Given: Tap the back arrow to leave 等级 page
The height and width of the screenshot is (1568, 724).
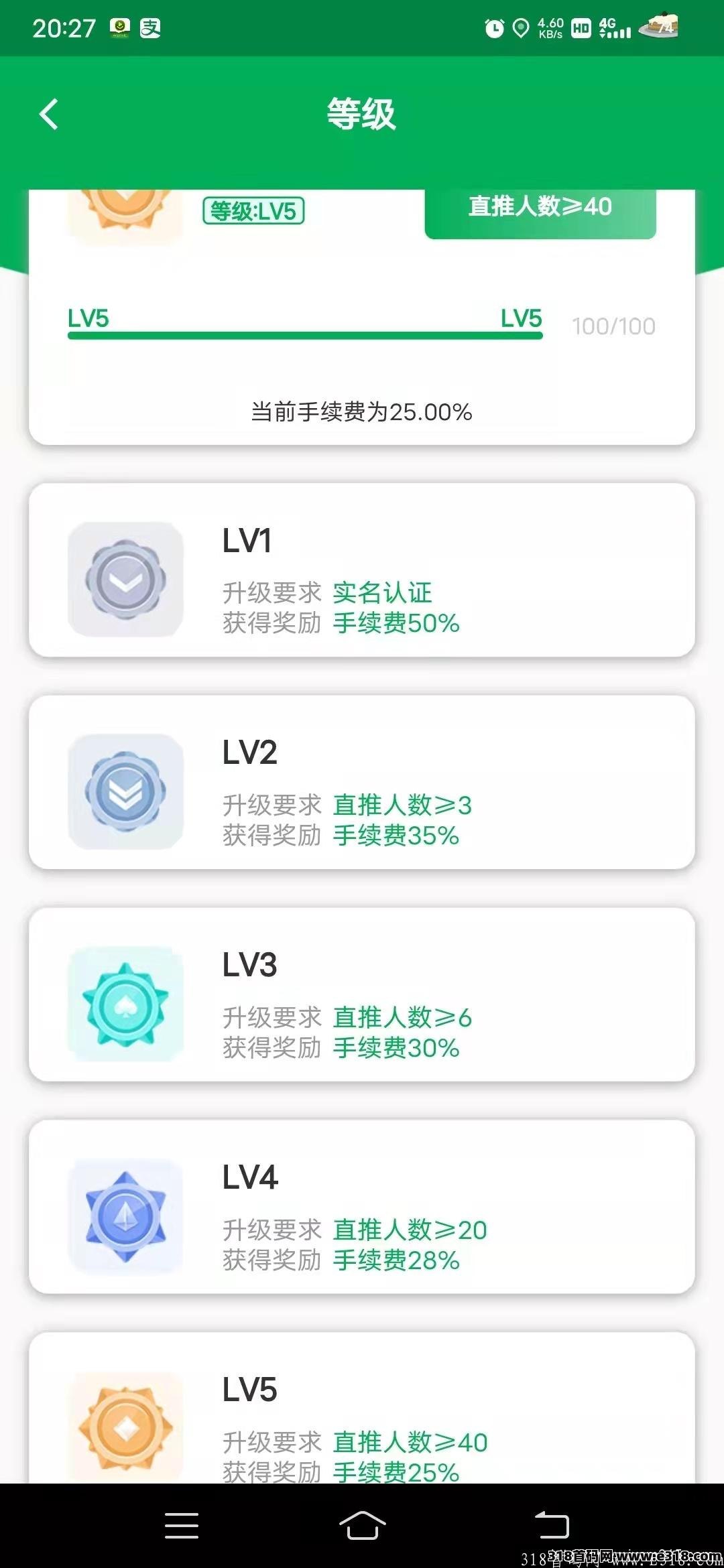Looking at the screenshot, I should click(49, 114).
